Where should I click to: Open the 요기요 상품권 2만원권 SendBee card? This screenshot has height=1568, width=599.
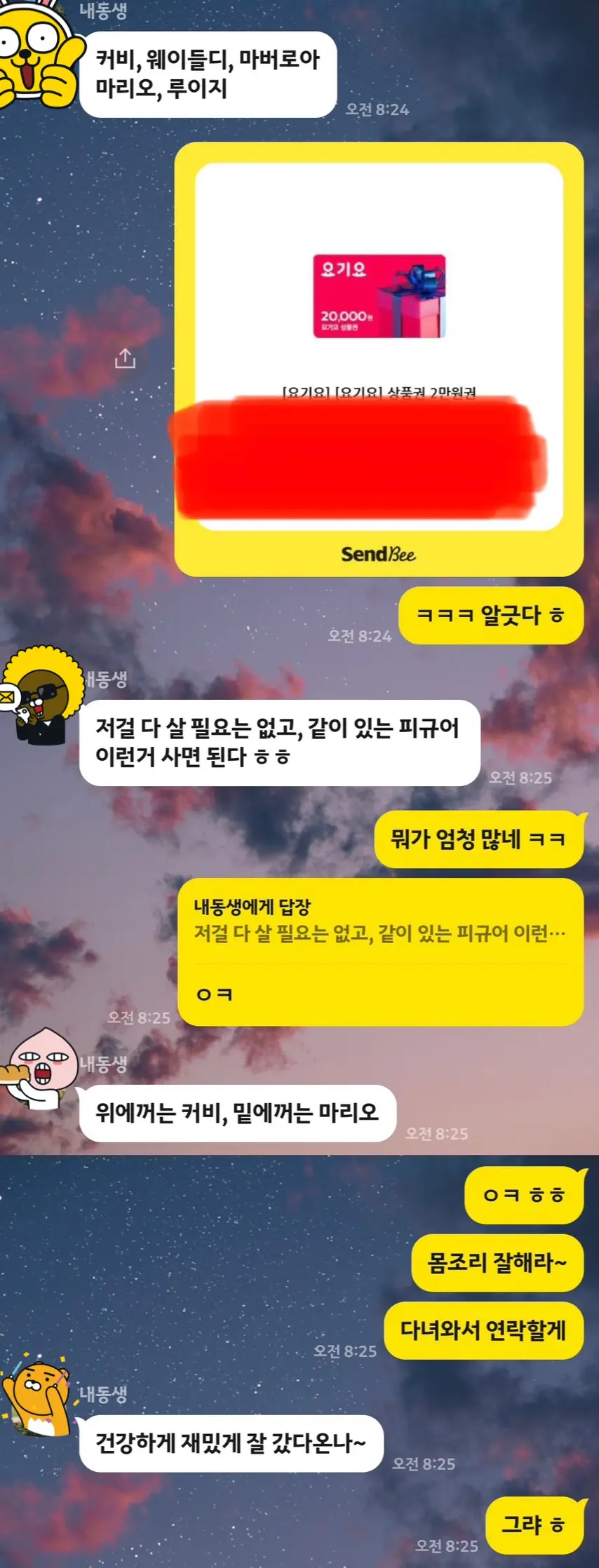point(379,359)
